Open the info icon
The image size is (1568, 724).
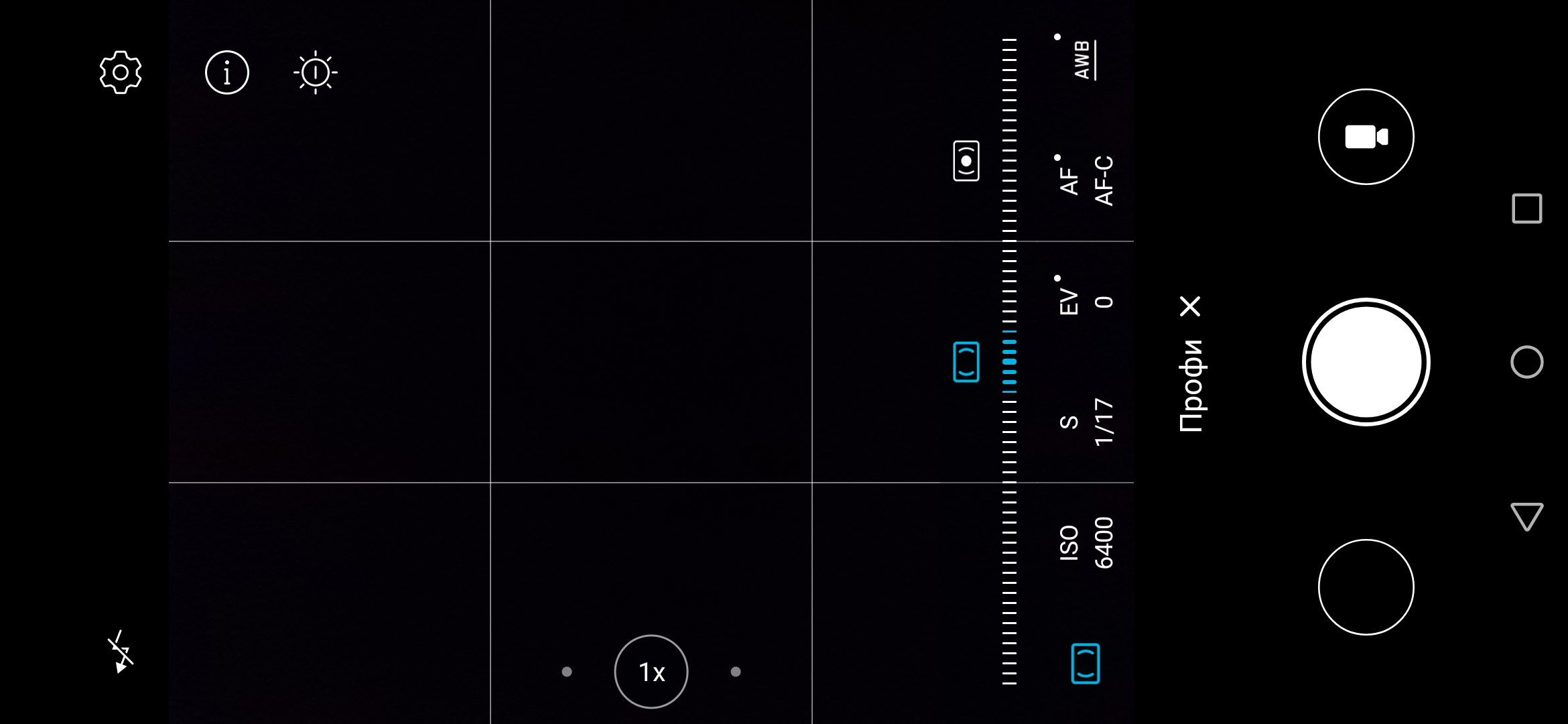(x=226, y=72)
